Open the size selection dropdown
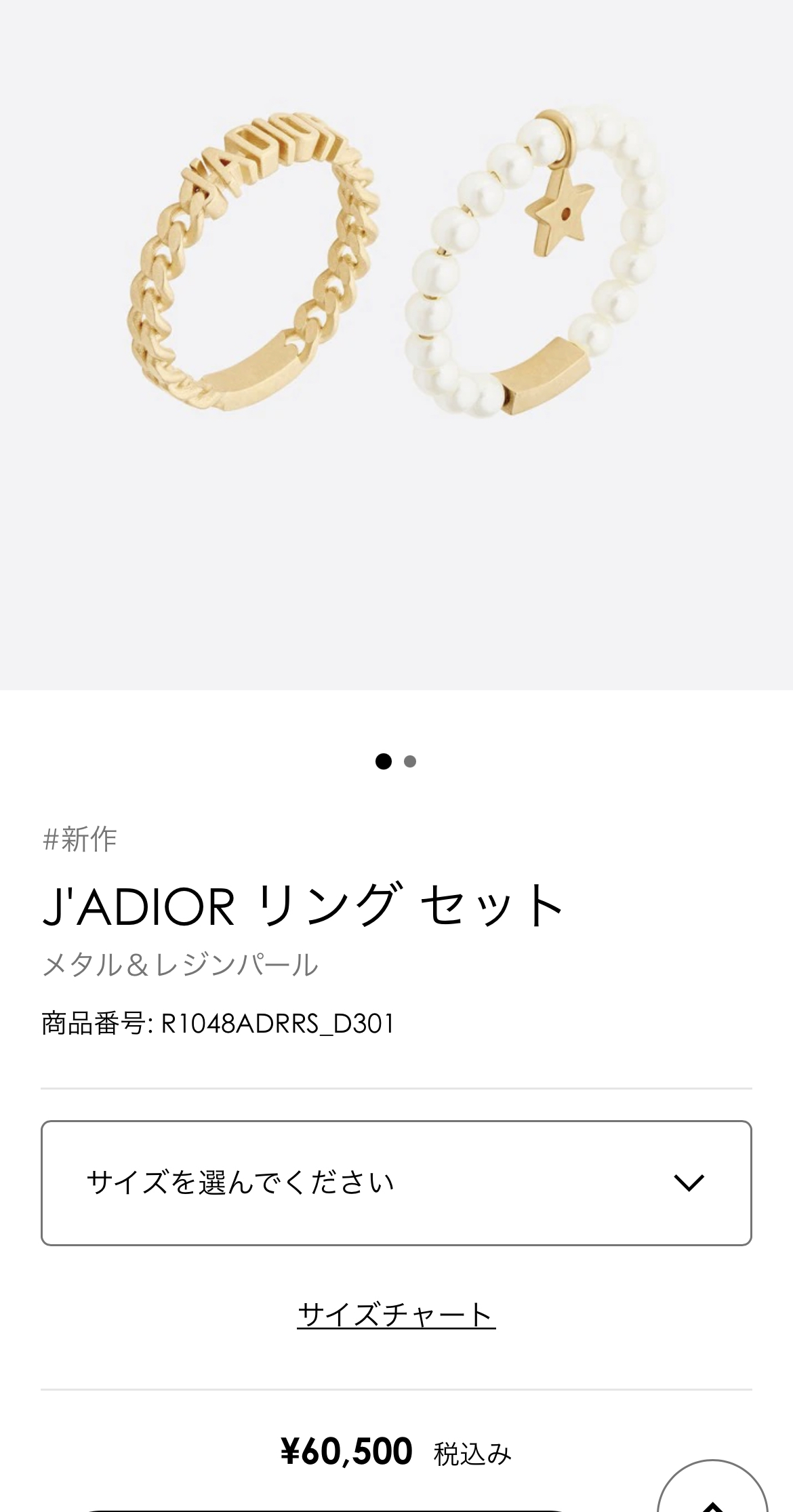Image resolution: width=793 pixels, height=1512 pixels. 396,1183
